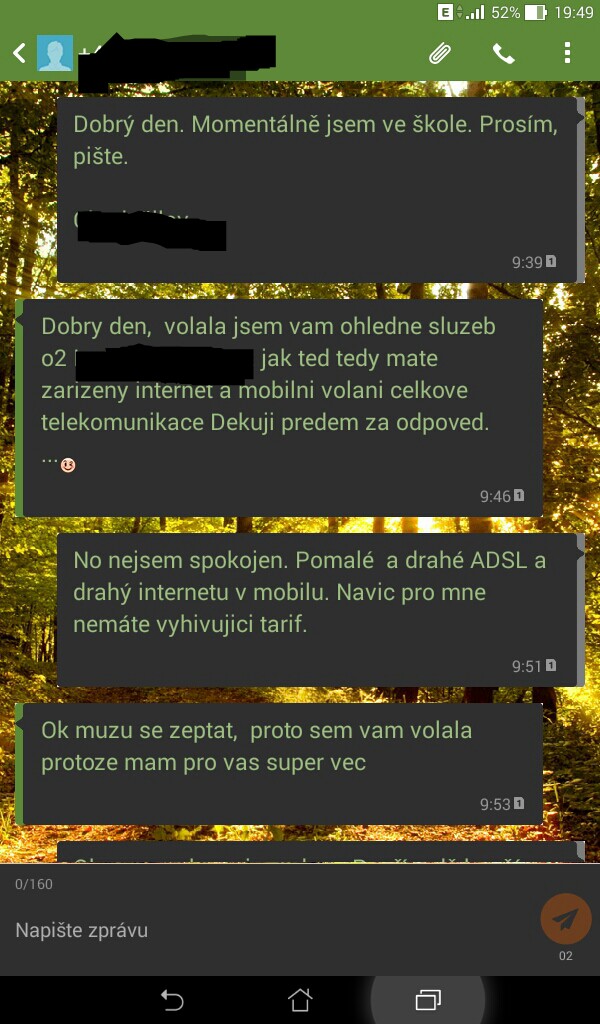Image resolution: width=600 pixels, height=1024 pixels.
Task: Open recent apps
Action: (x=428, y=999)
